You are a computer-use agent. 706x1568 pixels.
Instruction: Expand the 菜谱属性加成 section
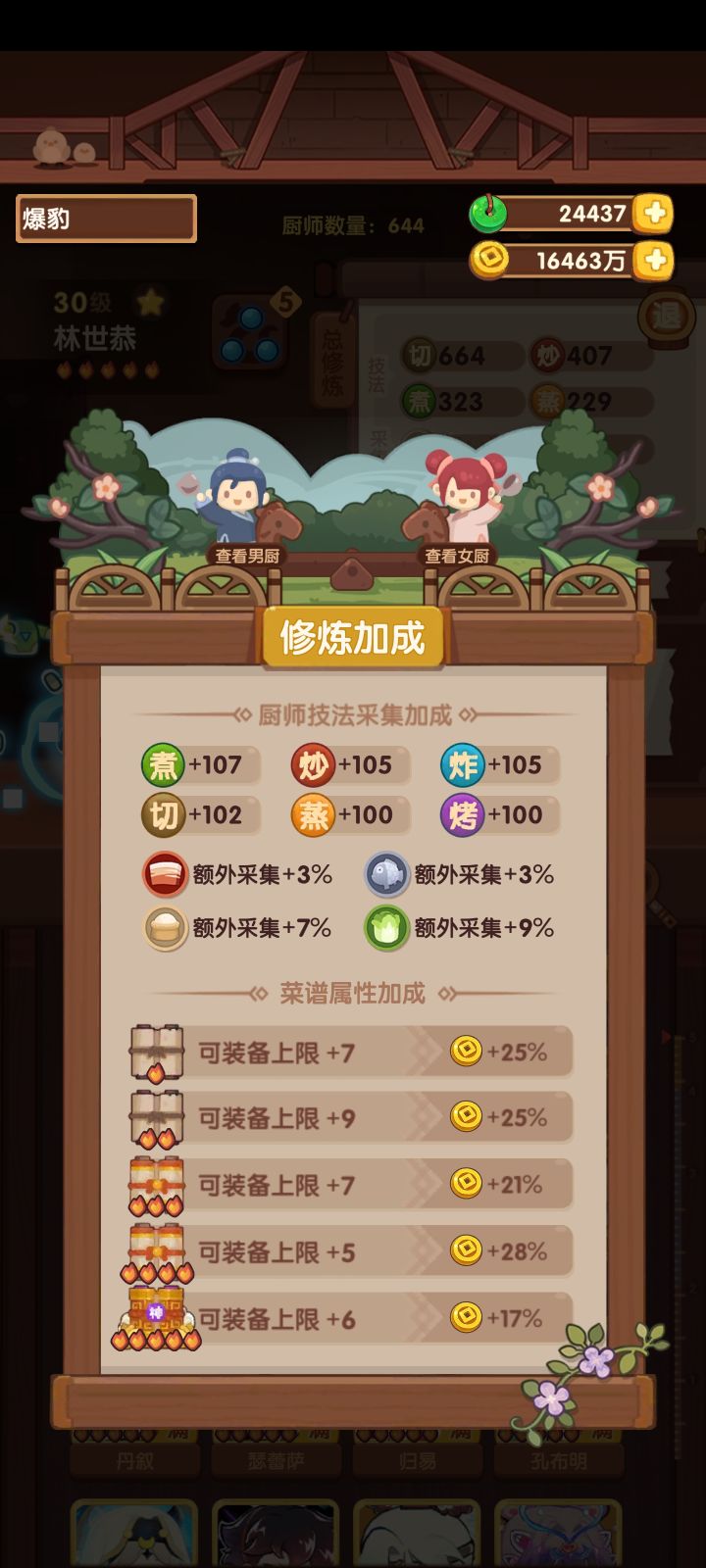(x=353, y=991)
